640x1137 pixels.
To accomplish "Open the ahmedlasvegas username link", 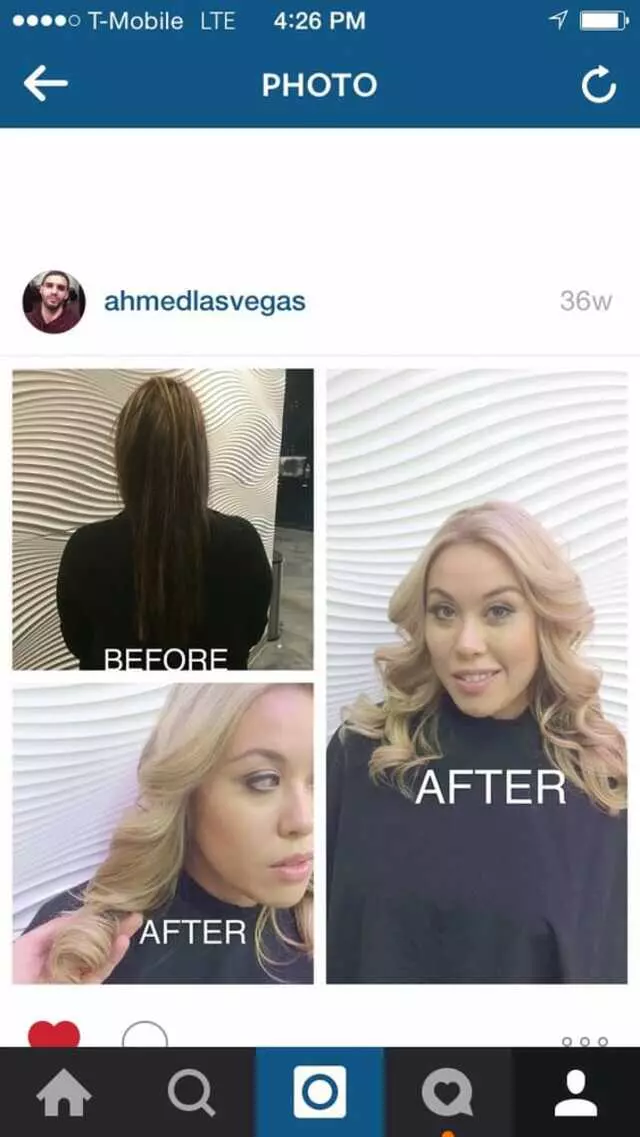I will (204, 301).
